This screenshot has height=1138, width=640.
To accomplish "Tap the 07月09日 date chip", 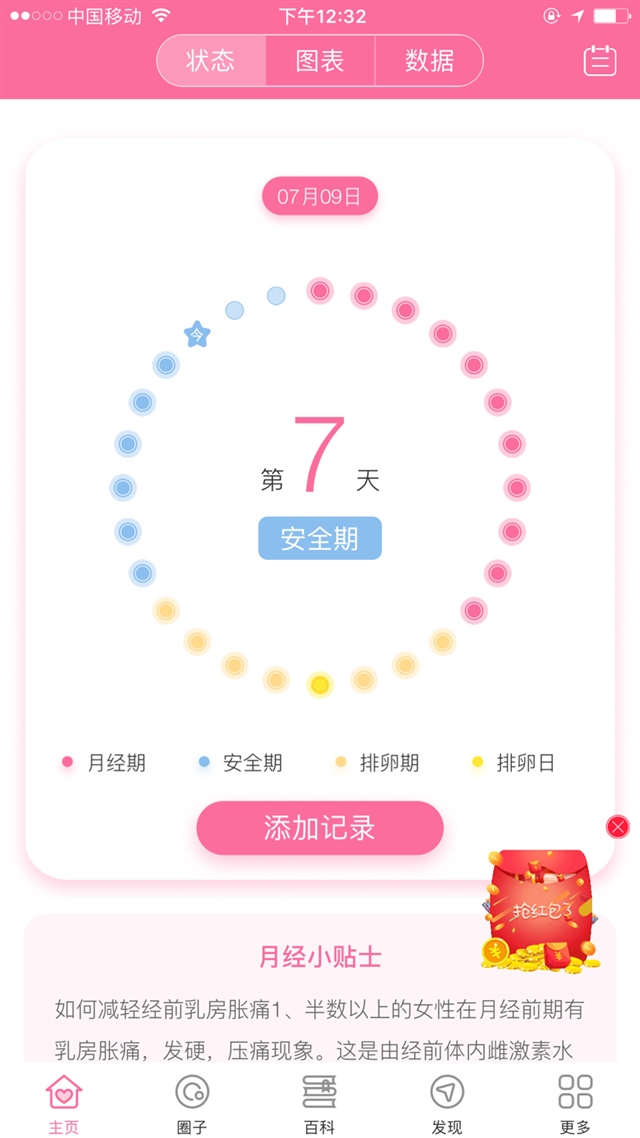I will pyautogui.click(x=319, y=197).
